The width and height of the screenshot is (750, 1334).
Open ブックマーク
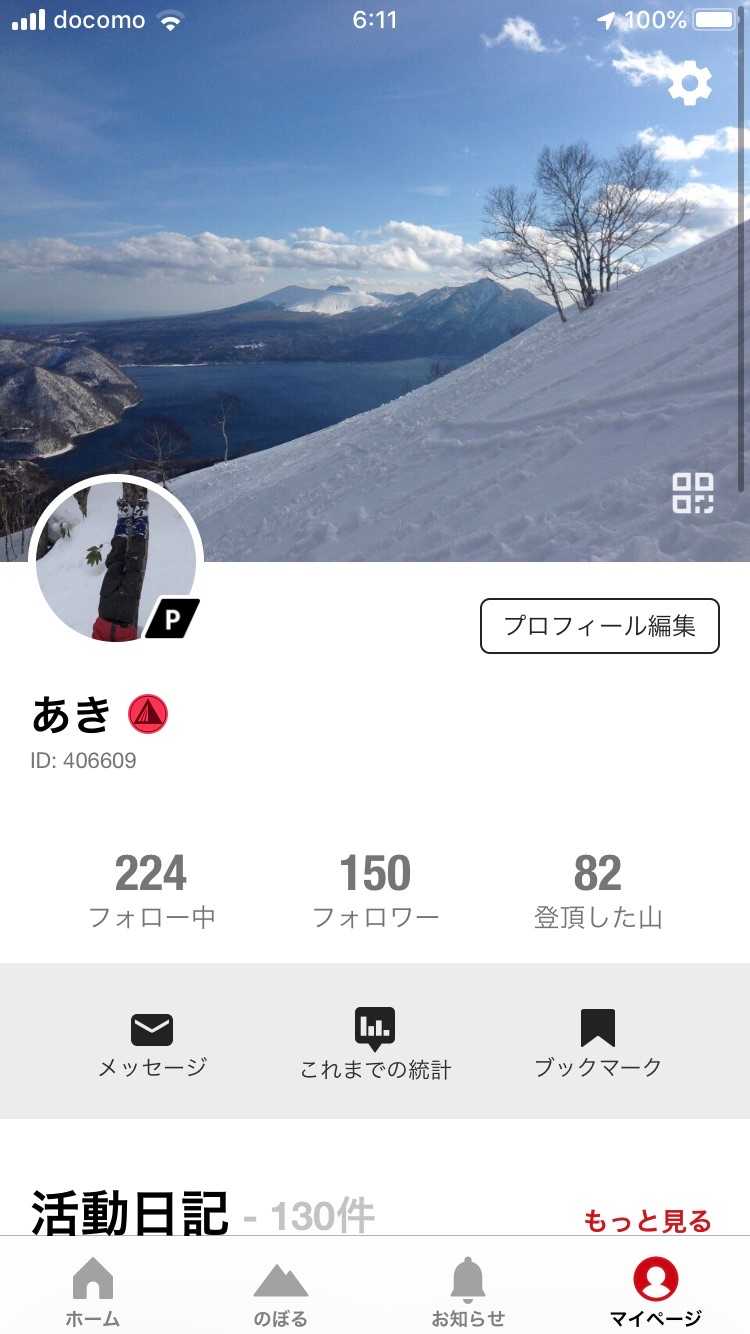598,1043
